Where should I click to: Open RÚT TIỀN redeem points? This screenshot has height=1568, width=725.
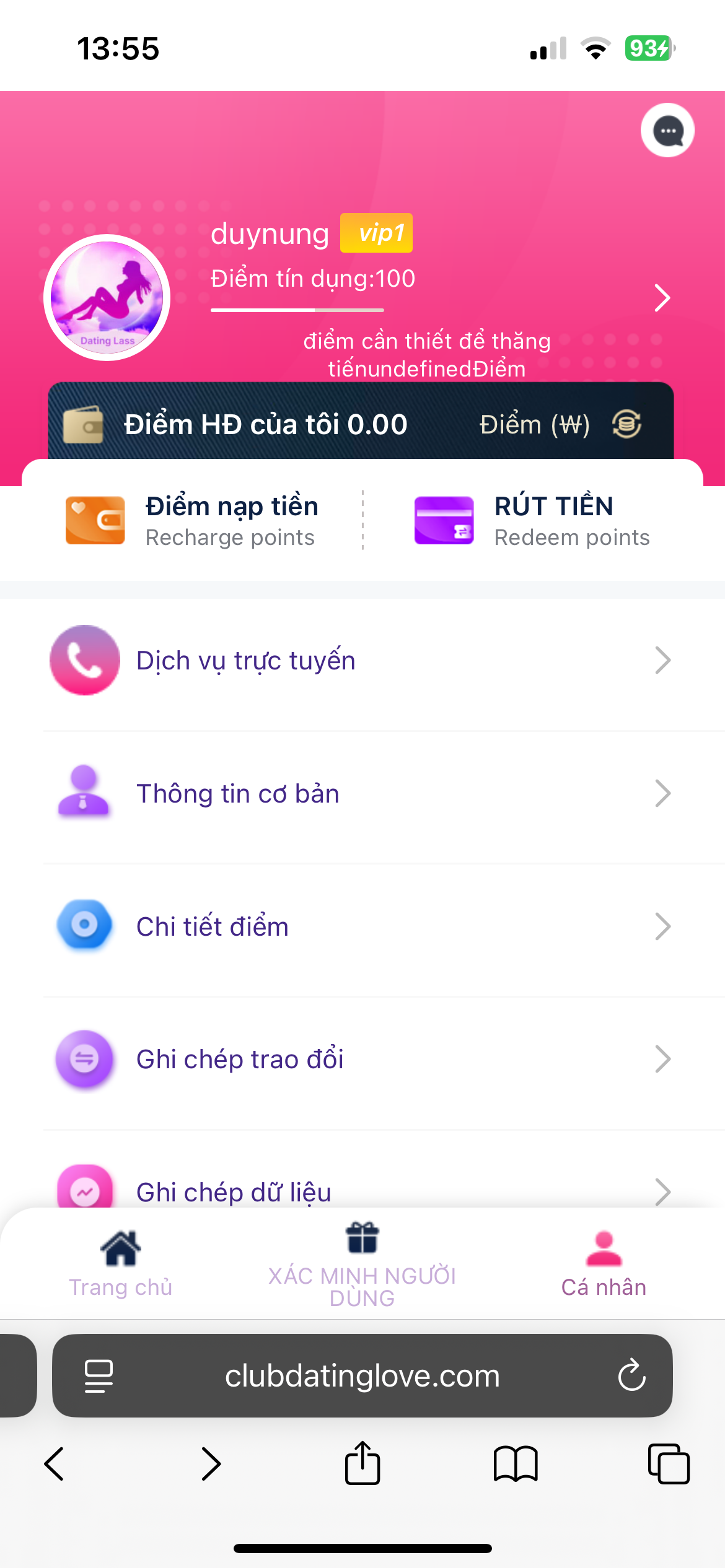(x=532, y=521)
